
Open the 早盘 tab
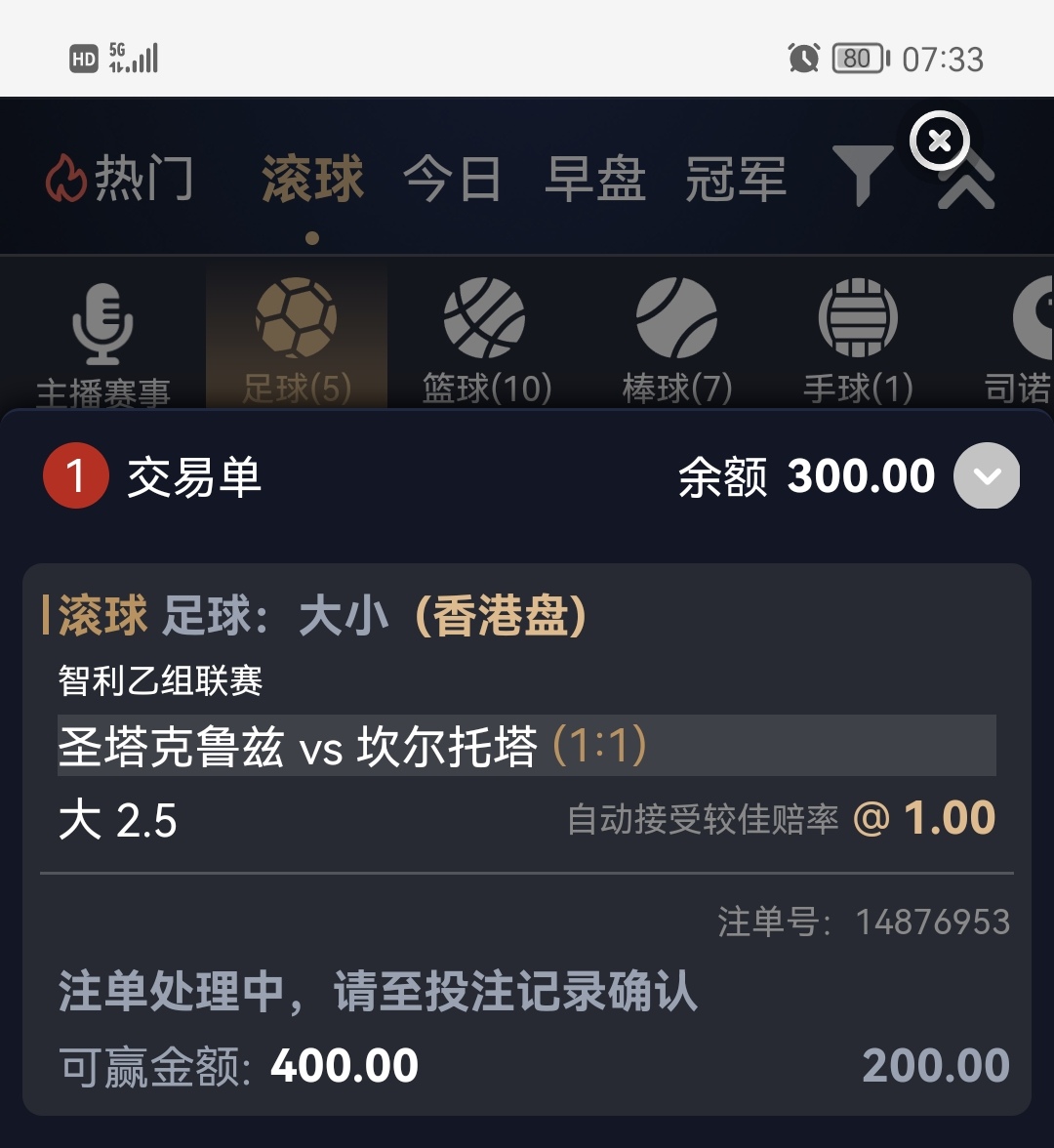coord(594,180)
